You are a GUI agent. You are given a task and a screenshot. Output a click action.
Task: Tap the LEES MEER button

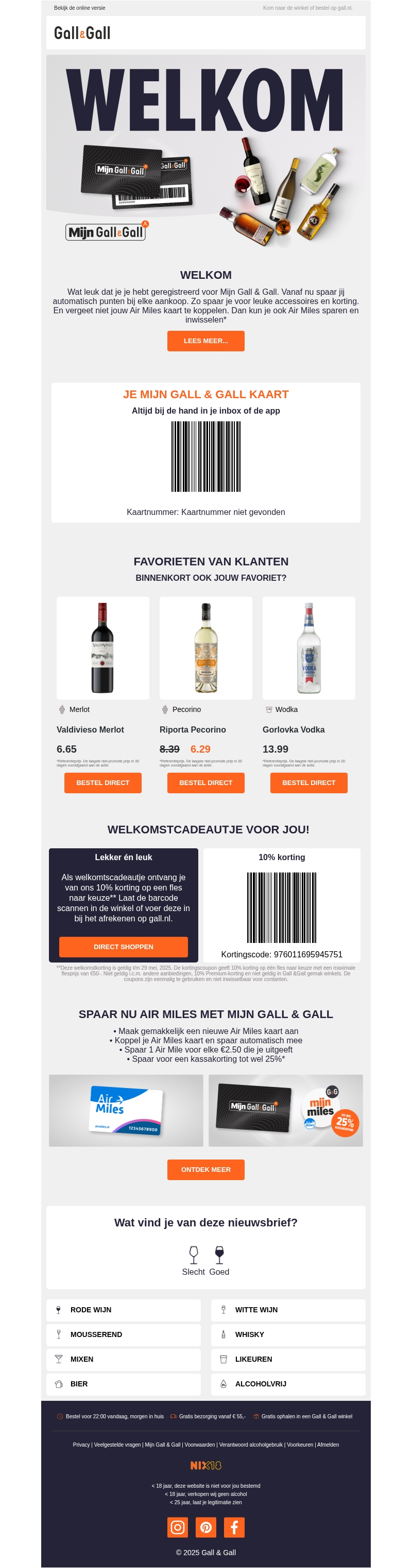(x=205, y=341)
